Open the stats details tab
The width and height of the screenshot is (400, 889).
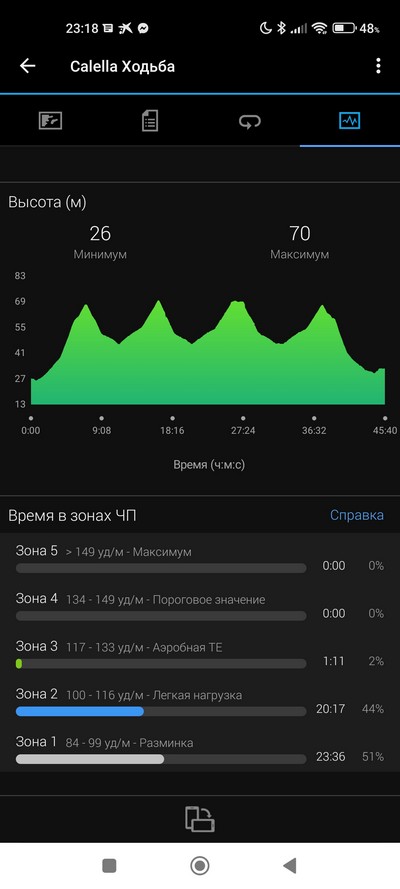[150, 121]
